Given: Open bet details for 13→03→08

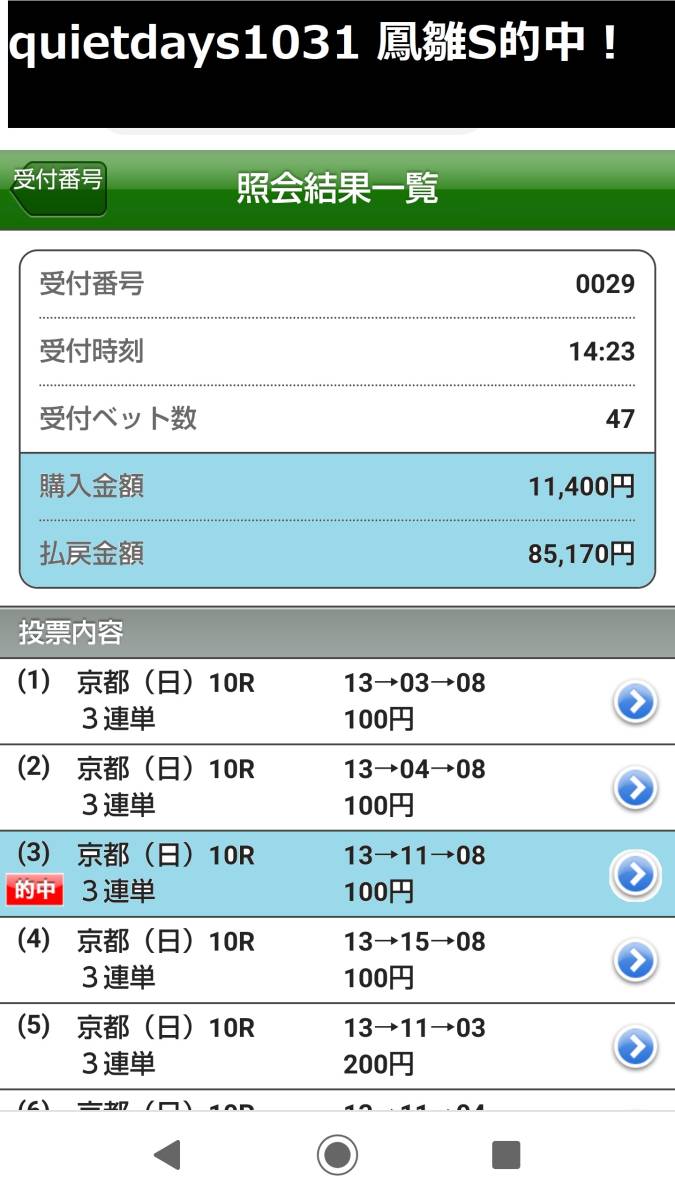Looking at the screenshot, I should pyautogui.click(x=634, y=703).
